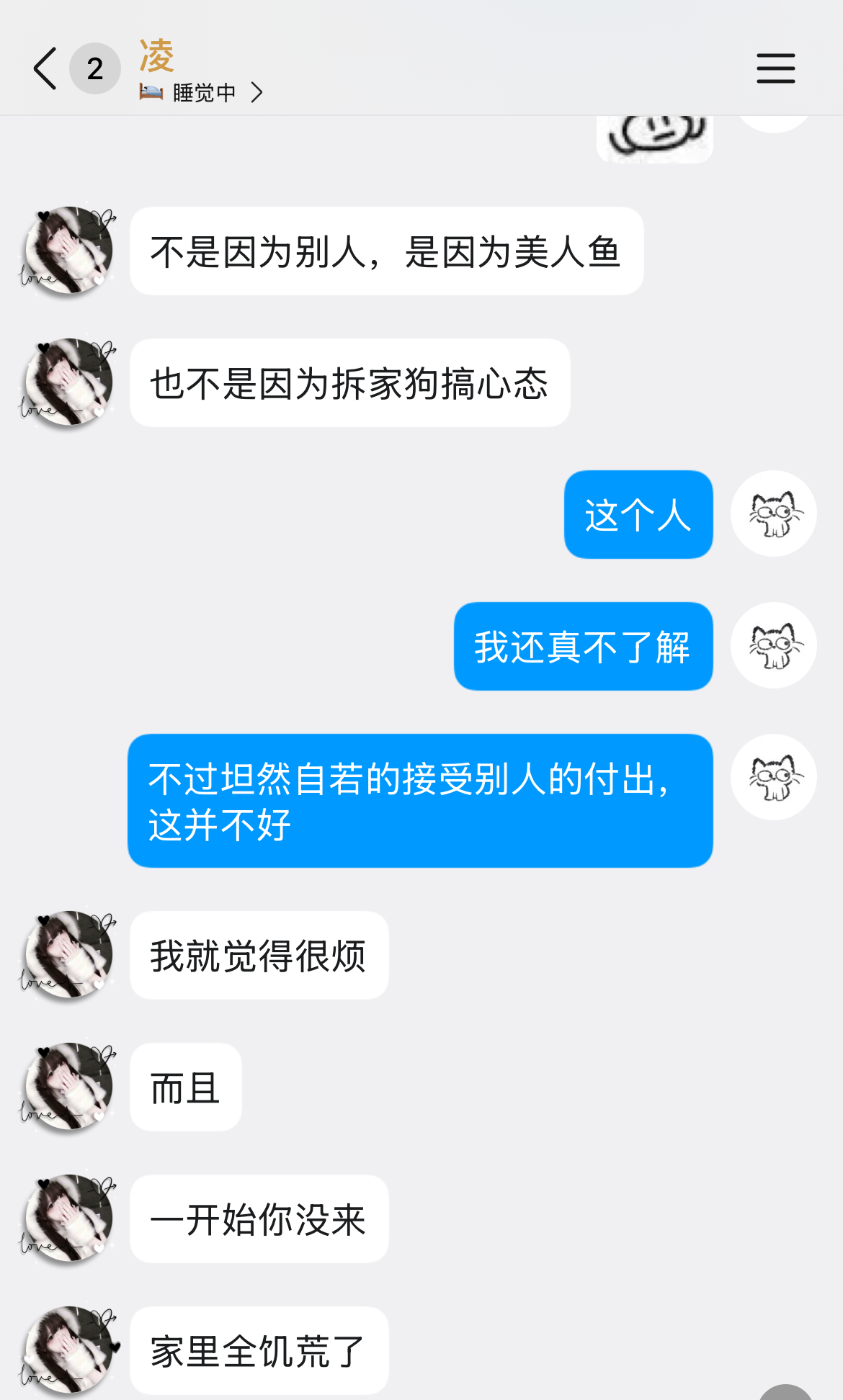Open contact avatar next to 我就觉得很烦

68,955
